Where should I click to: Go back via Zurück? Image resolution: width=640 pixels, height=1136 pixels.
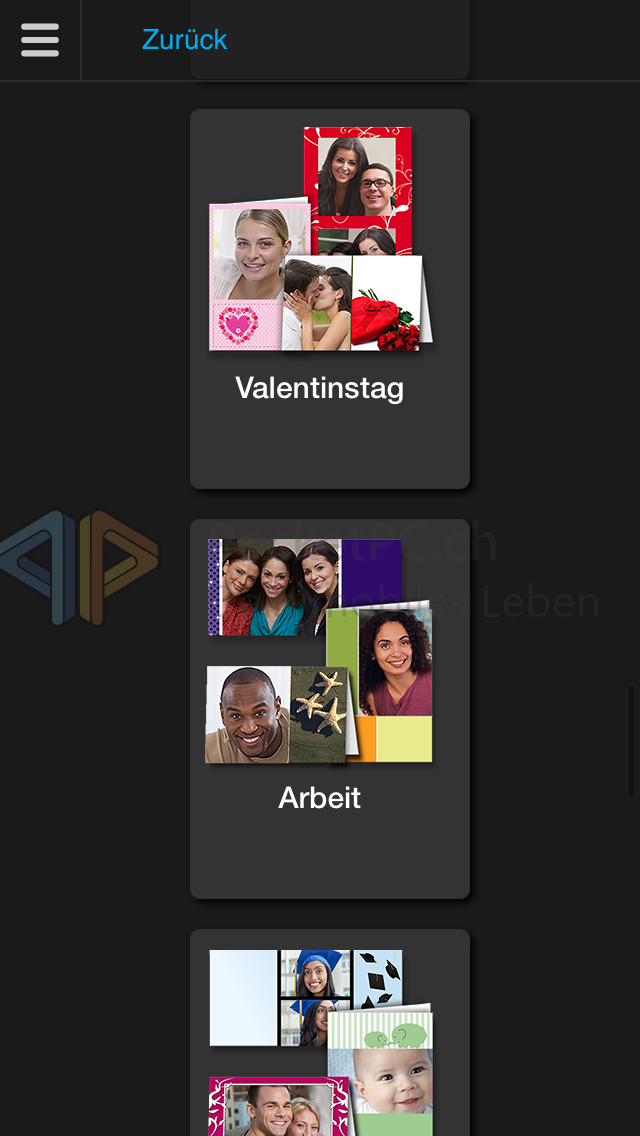tap(184, 39)
